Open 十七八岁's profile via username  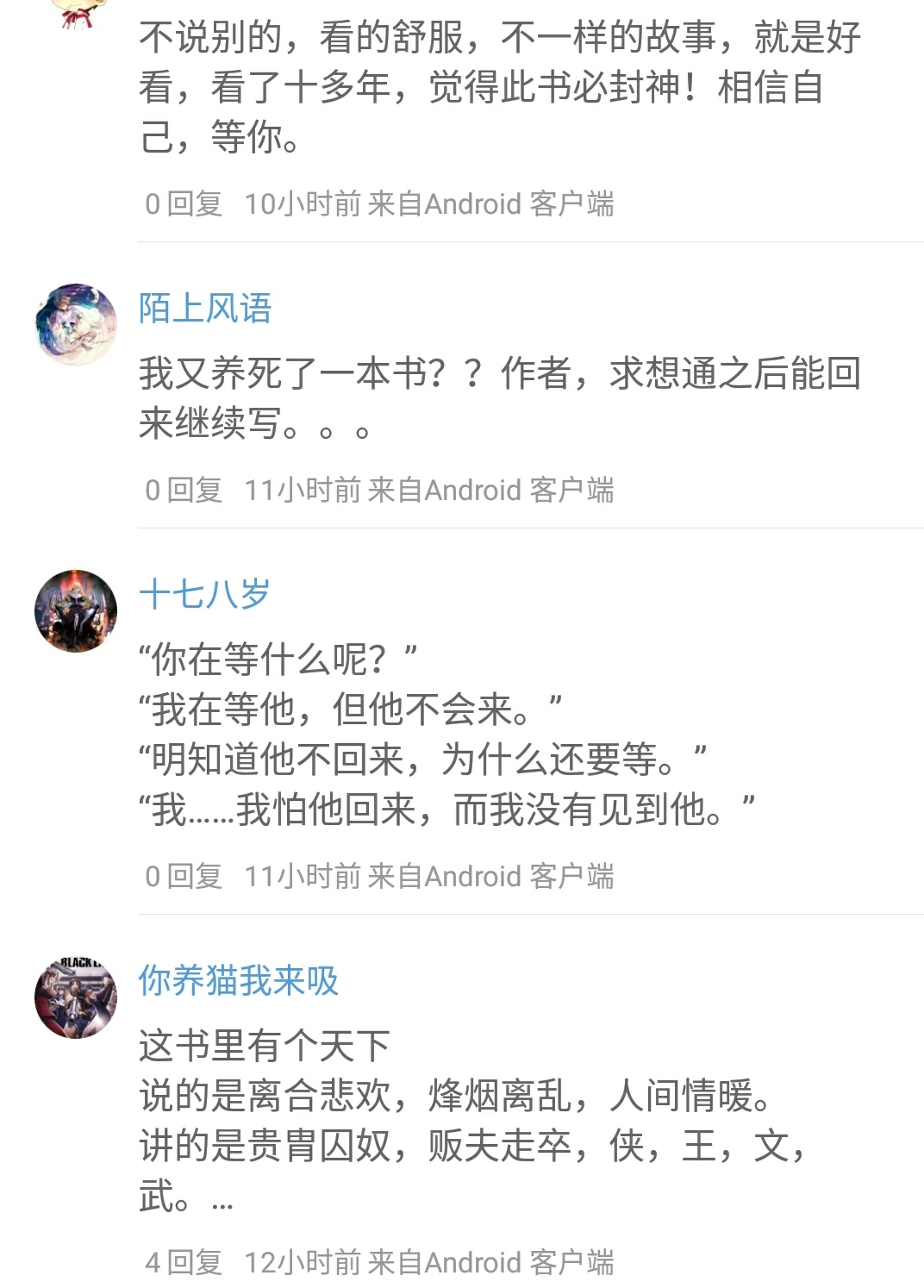(204, 594)
